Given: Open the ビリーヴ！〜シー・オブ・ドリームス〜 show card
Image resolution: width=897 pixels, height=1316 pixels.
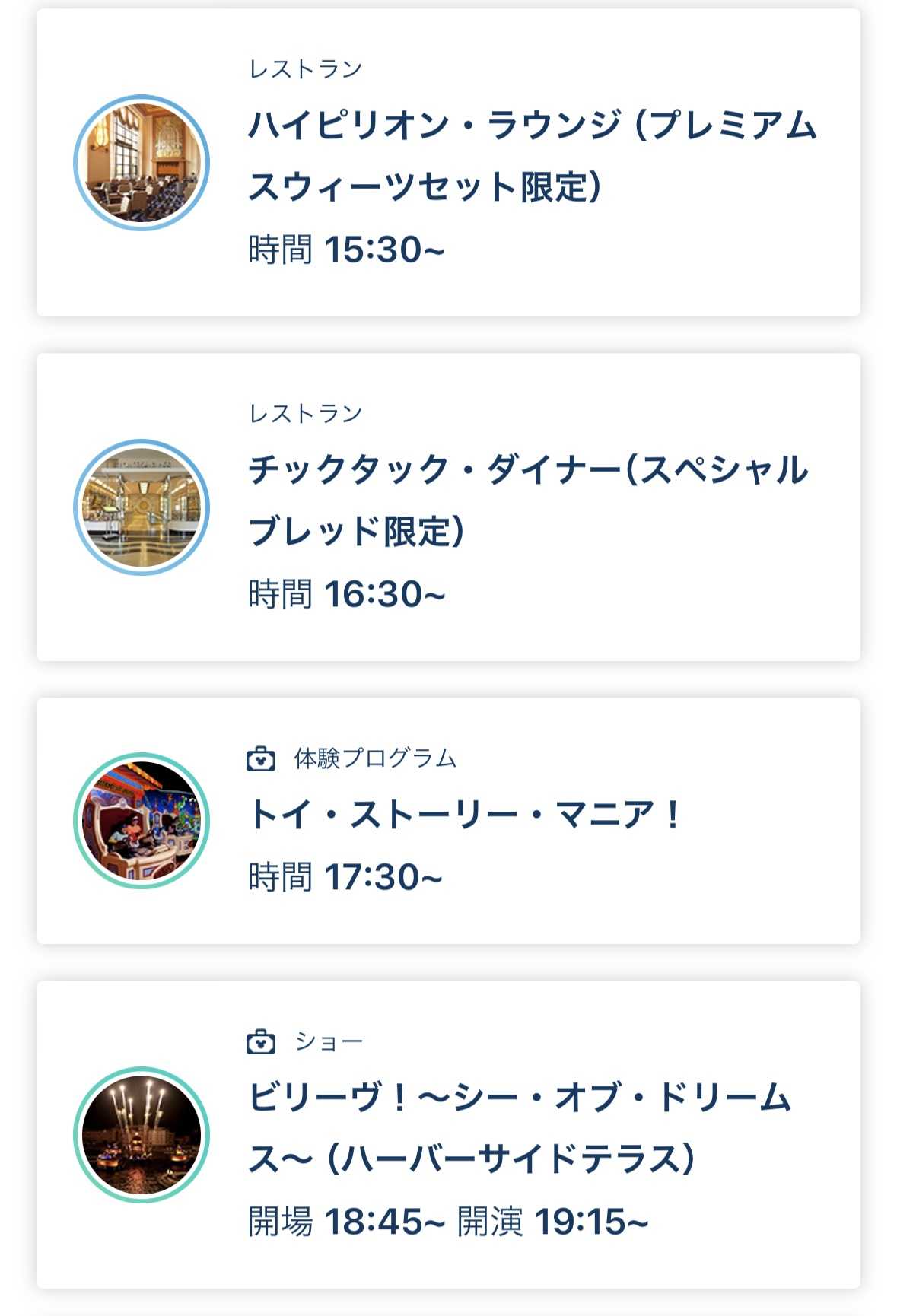Looking at the screenshot, I should [x=448, y=1134].
